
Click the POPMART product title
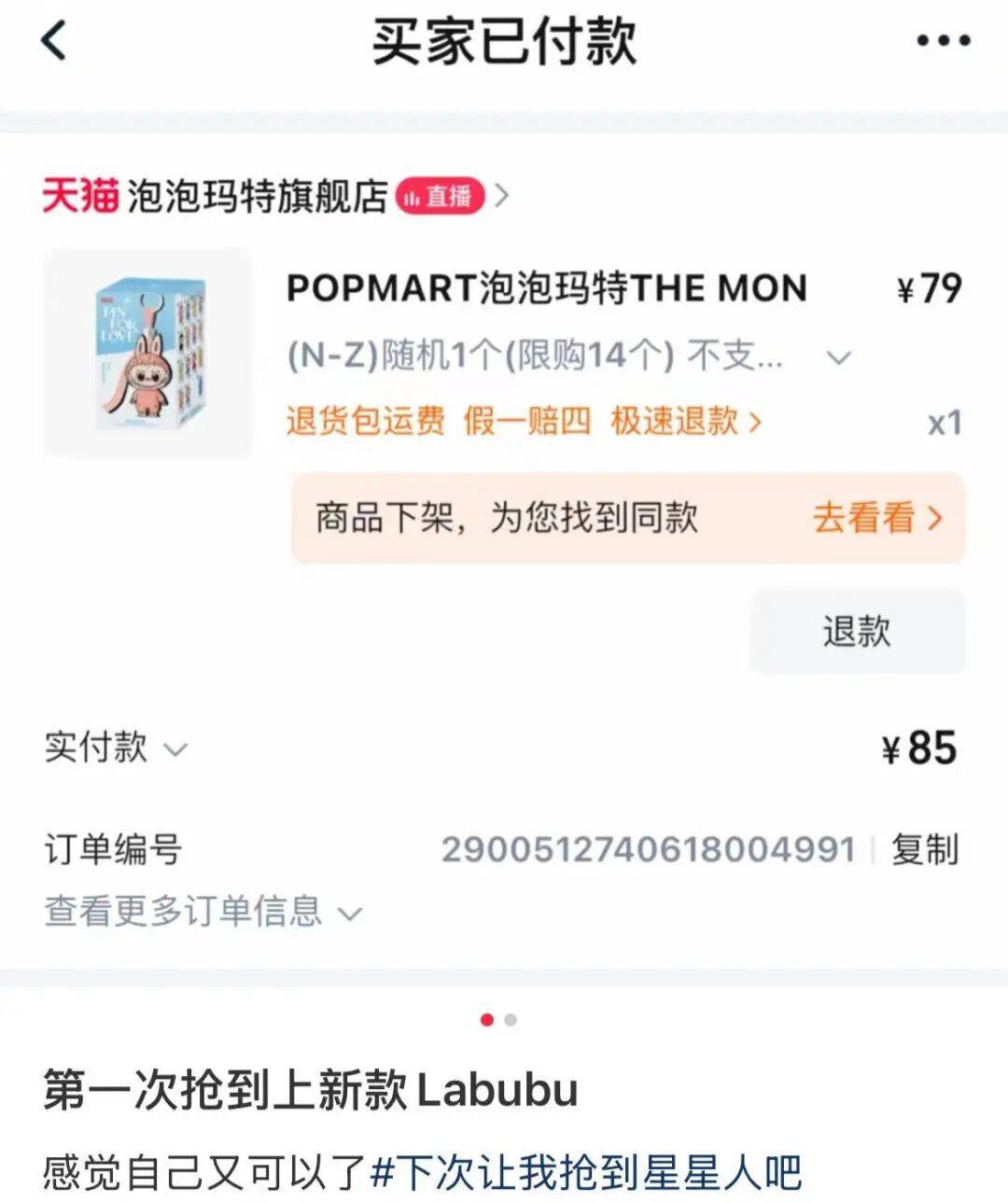coord(546,289)
